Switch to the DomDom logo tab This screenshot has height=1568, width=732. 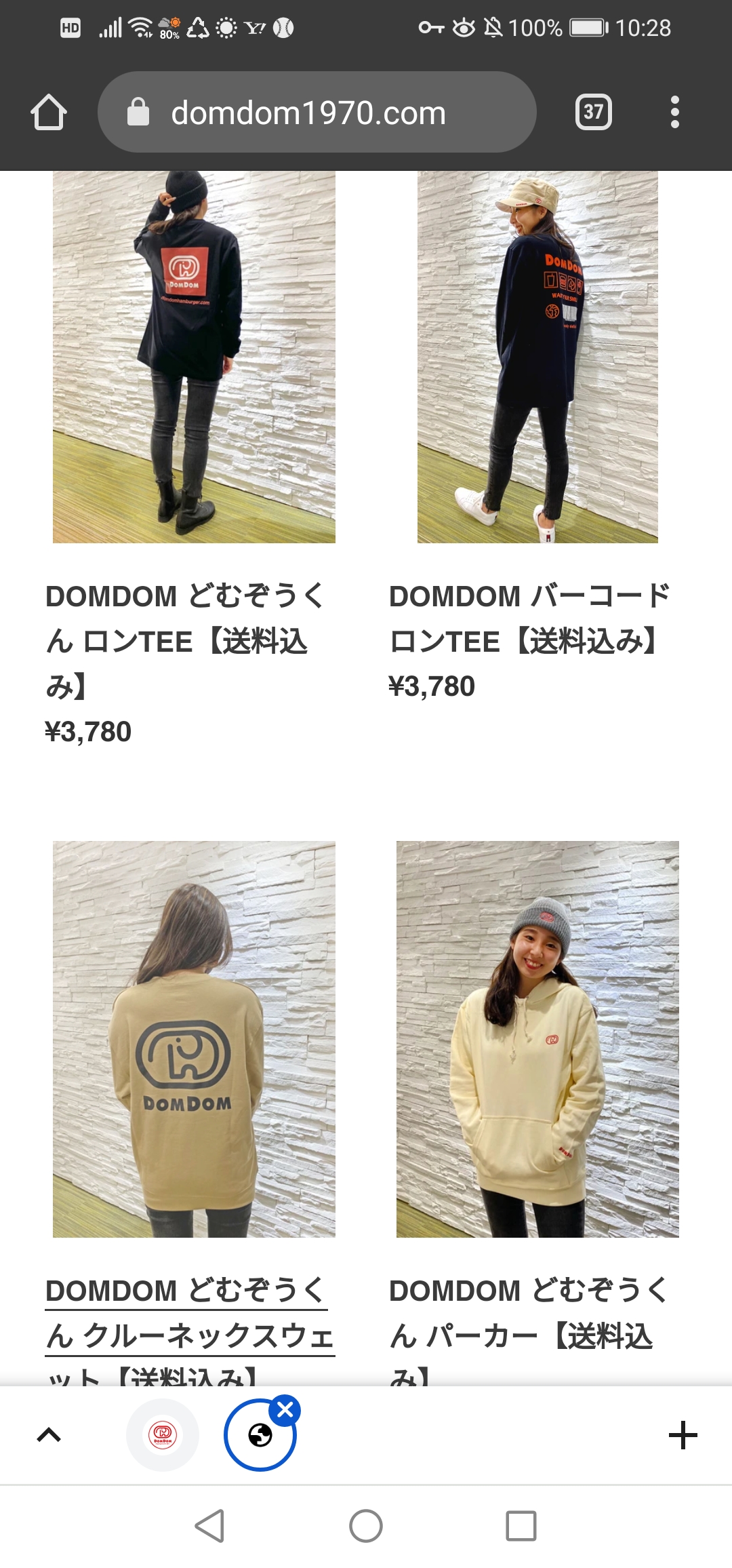point(163,1434)
